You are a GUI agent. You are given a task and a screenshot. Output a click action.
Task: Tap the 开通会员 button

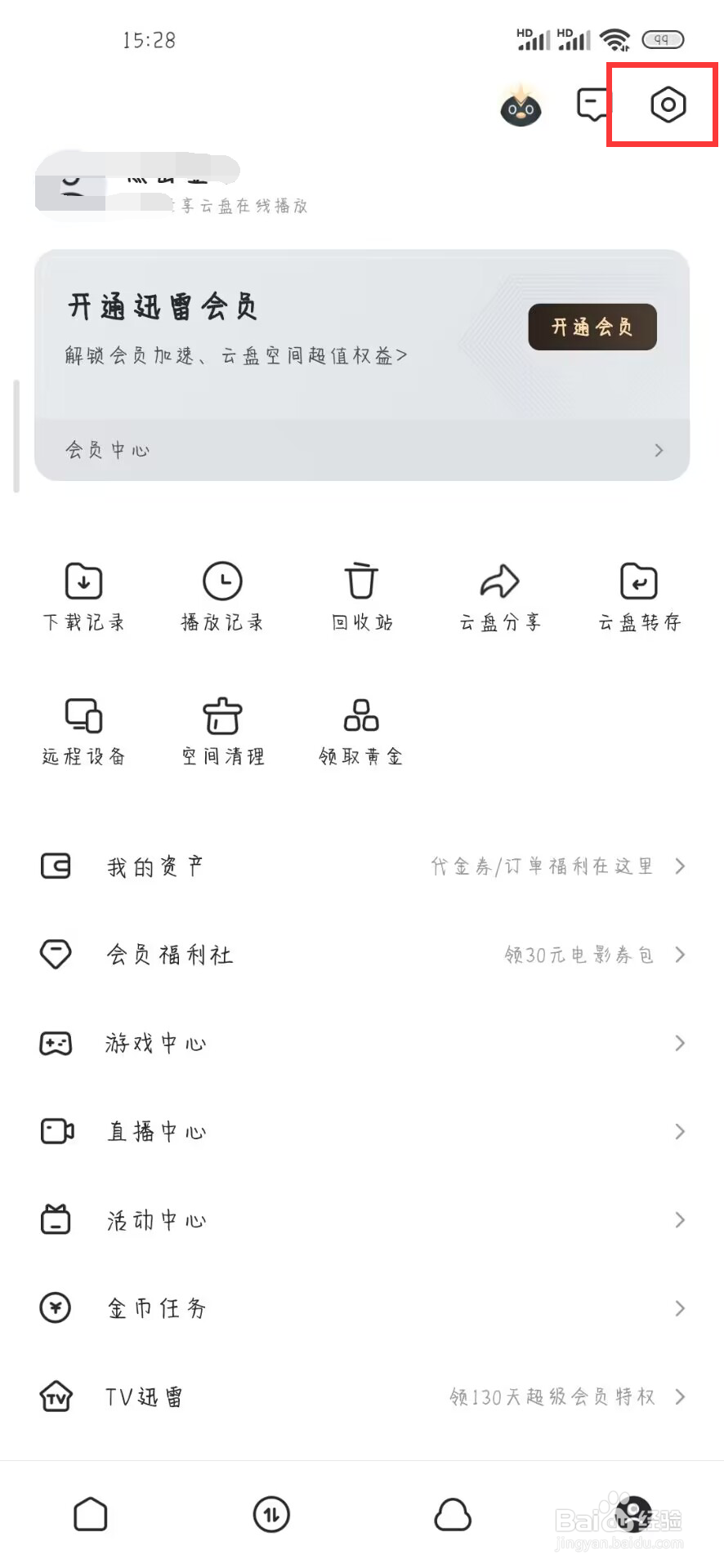point(592,327)
